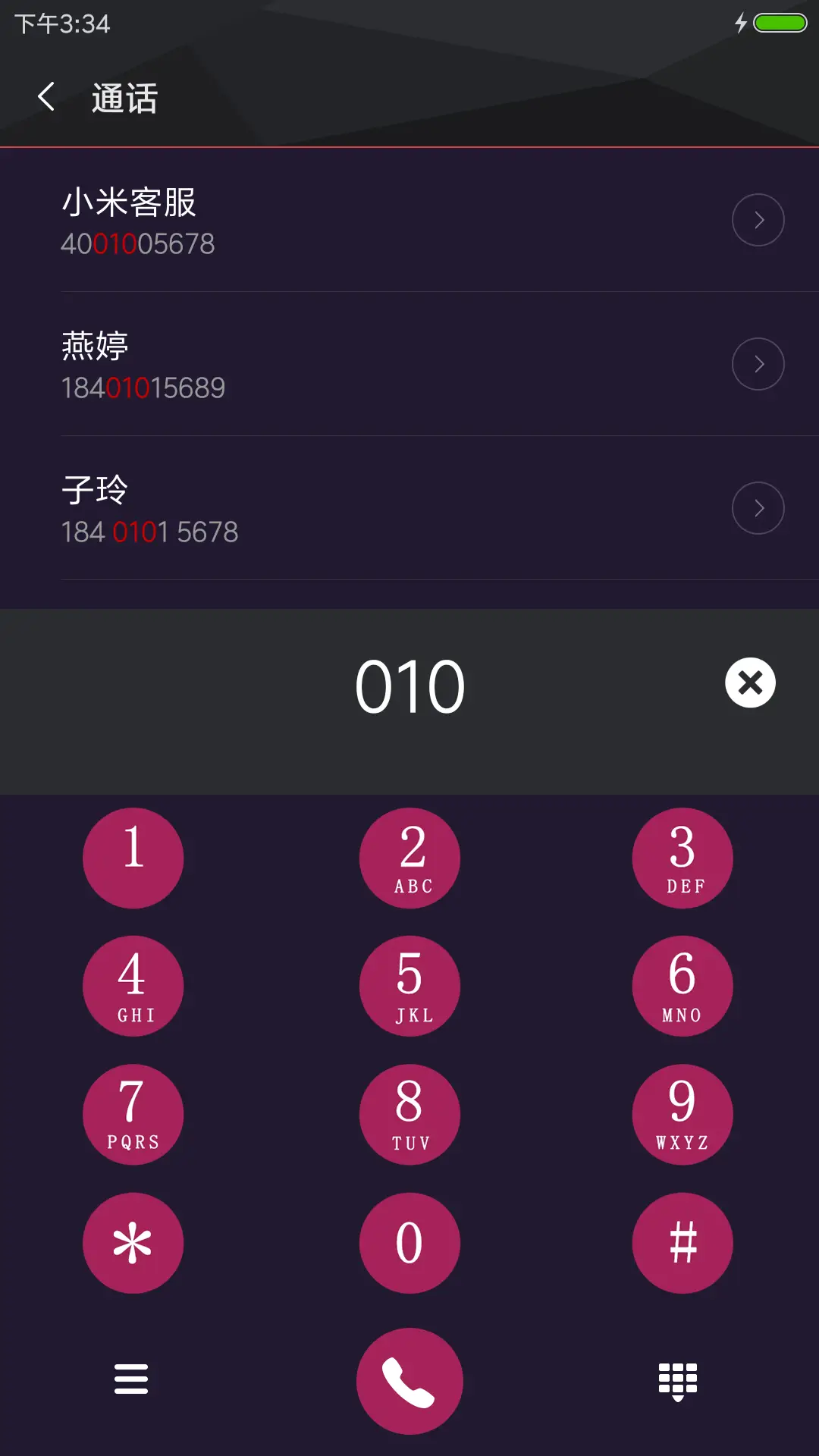Hide the dial pad with keypad icon
The image size is (819, 1456).
pos(677,1382)
